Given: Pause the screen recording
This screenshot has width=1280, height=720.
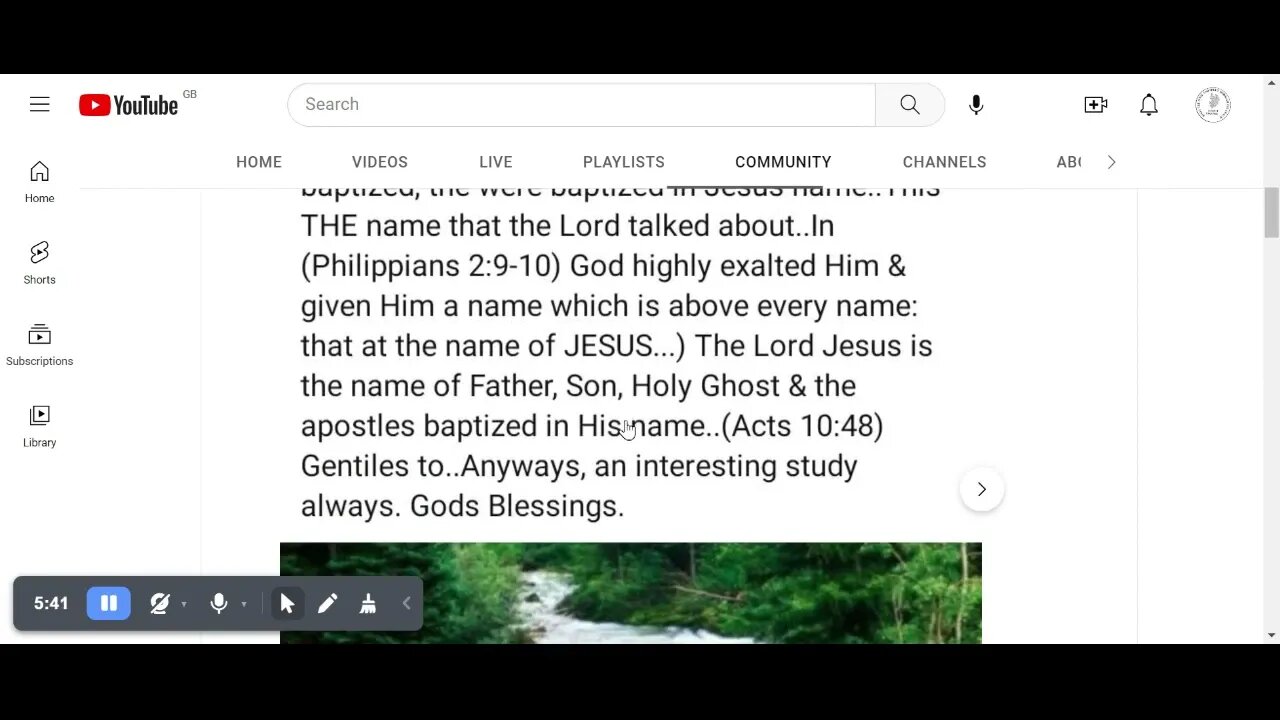Looking at the screenshot, I should [109, 603].
